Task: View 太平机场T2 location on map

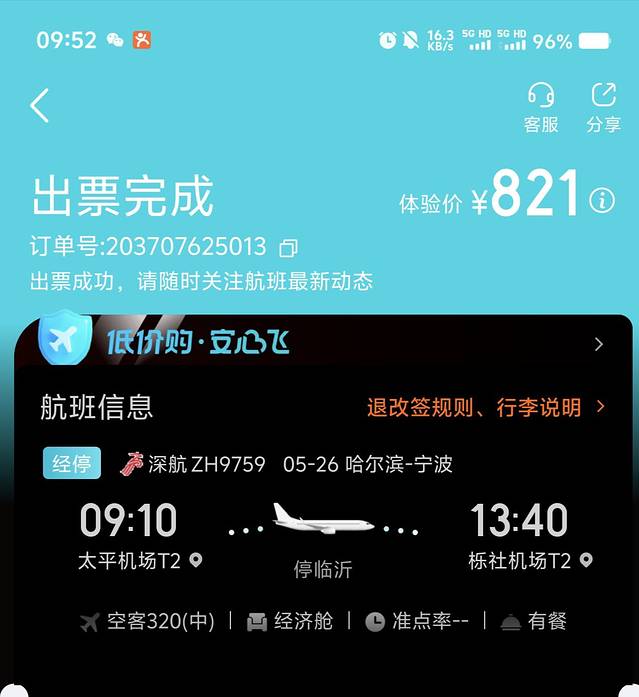Action: 196,560
